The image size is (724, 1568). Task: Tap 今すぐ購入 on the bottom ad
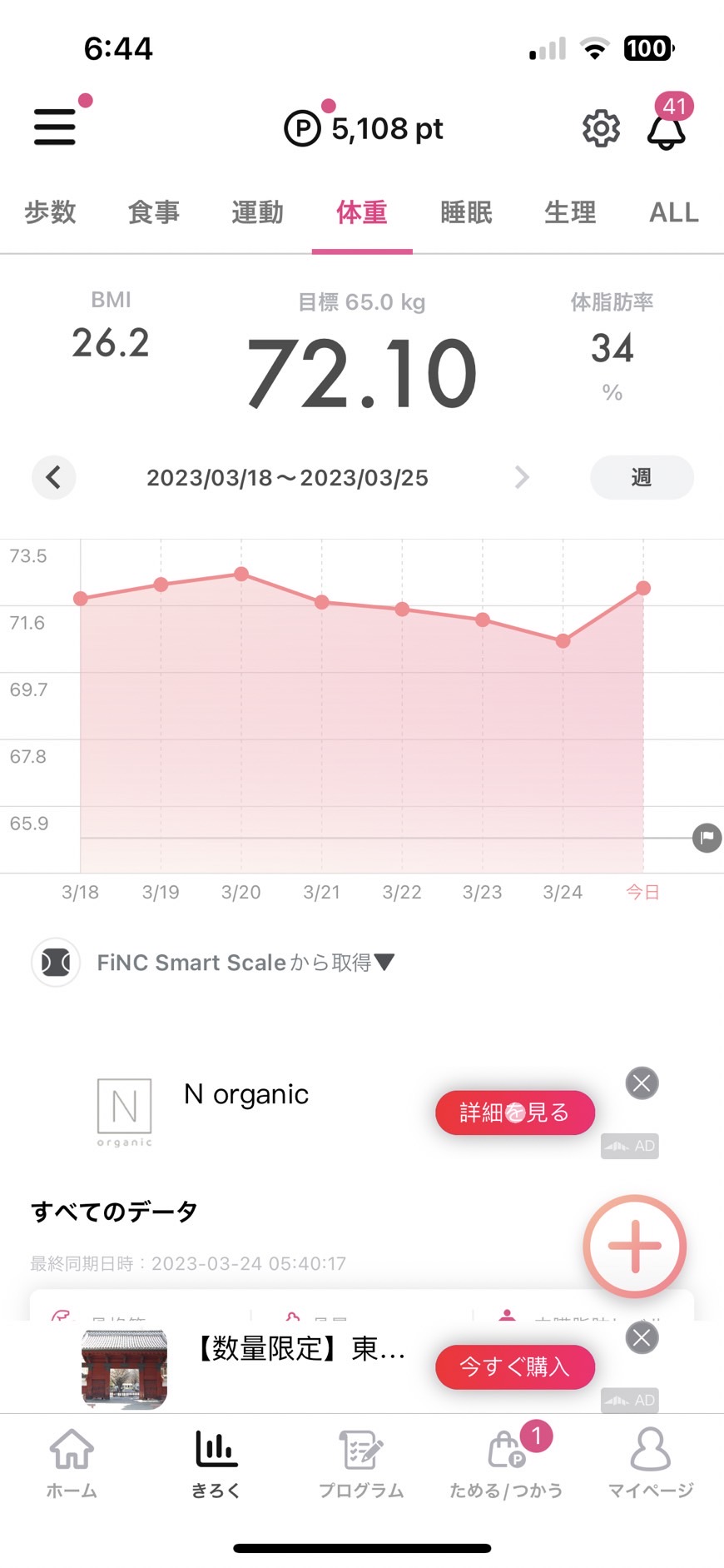tap(515, 1366)
